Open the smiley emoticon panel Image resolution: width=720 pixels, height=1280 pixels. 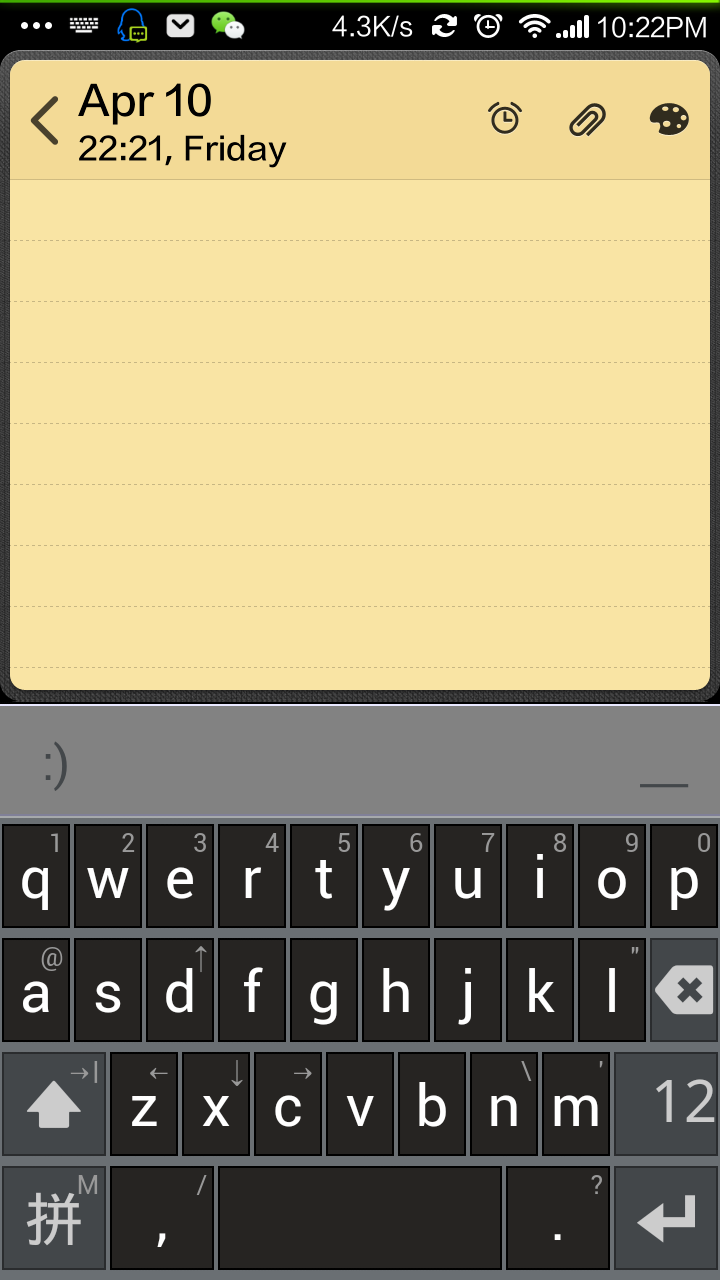click(x=56, y=766)
